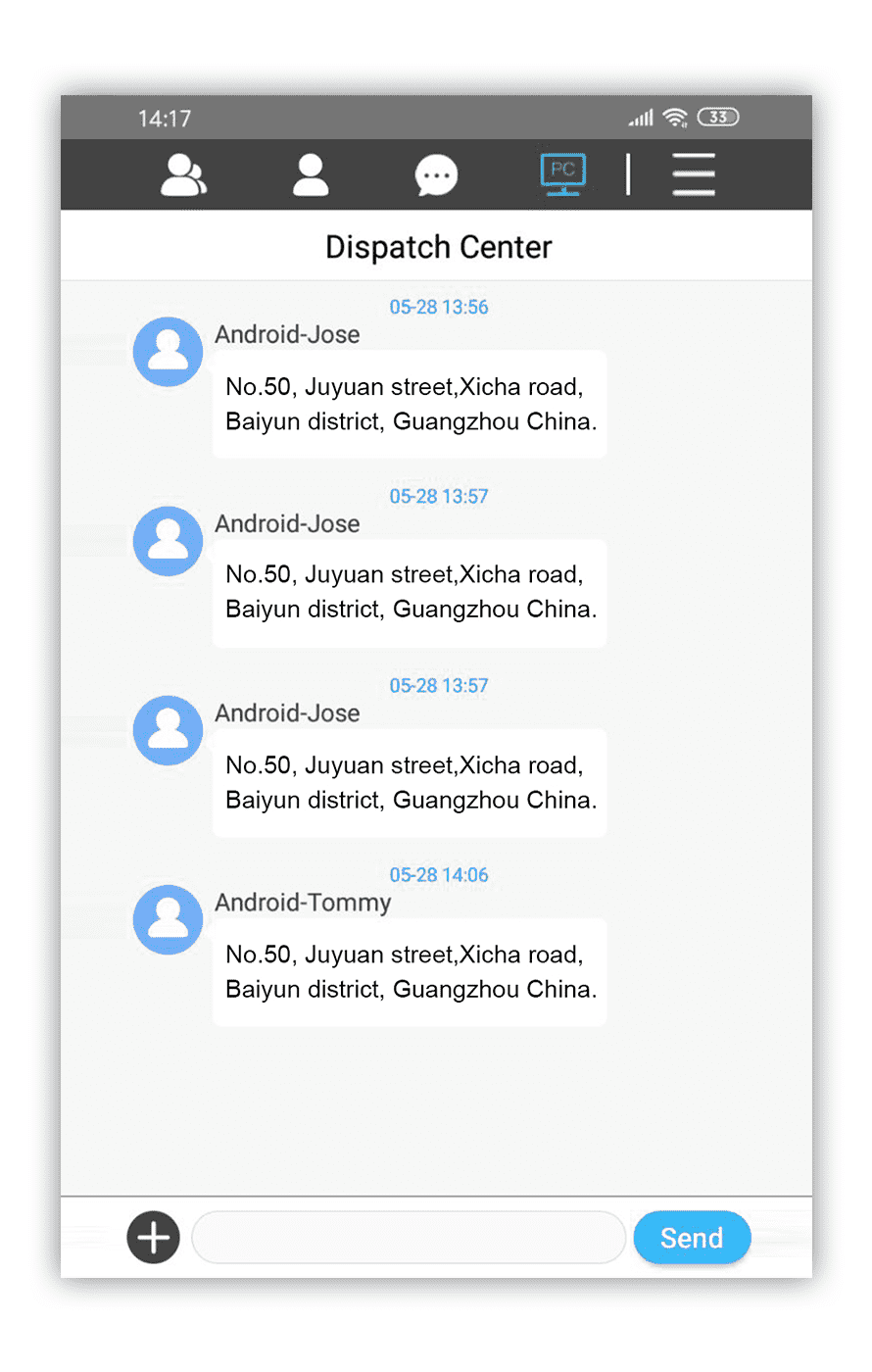Open the hamburger menu
Screen dimensions: 872x1372
pyautogui.click(x=694, y=174)
